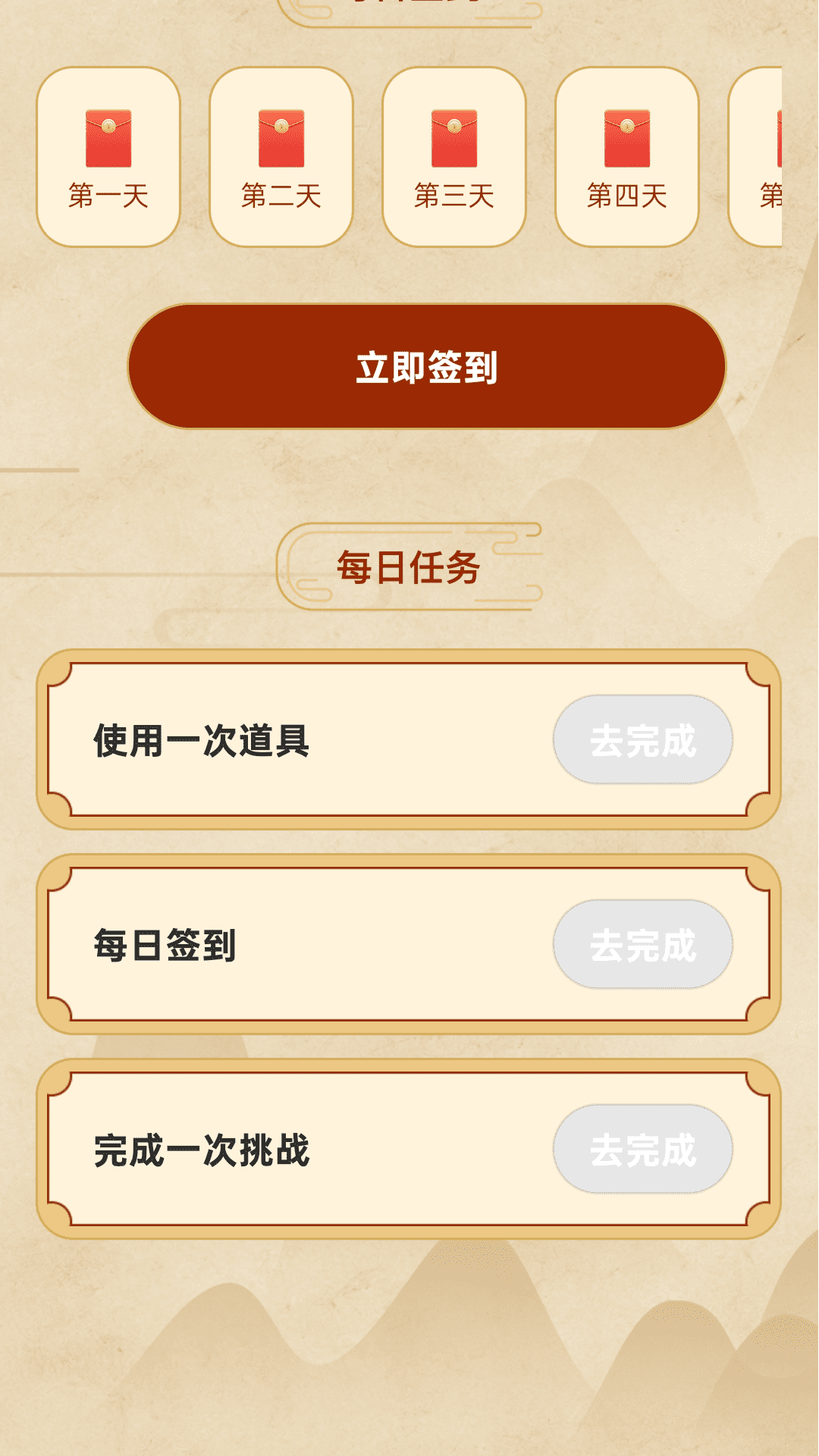Tap the 立即签到 sign-in button
This screenshot has height=1456, width=819.
(427, 366)
